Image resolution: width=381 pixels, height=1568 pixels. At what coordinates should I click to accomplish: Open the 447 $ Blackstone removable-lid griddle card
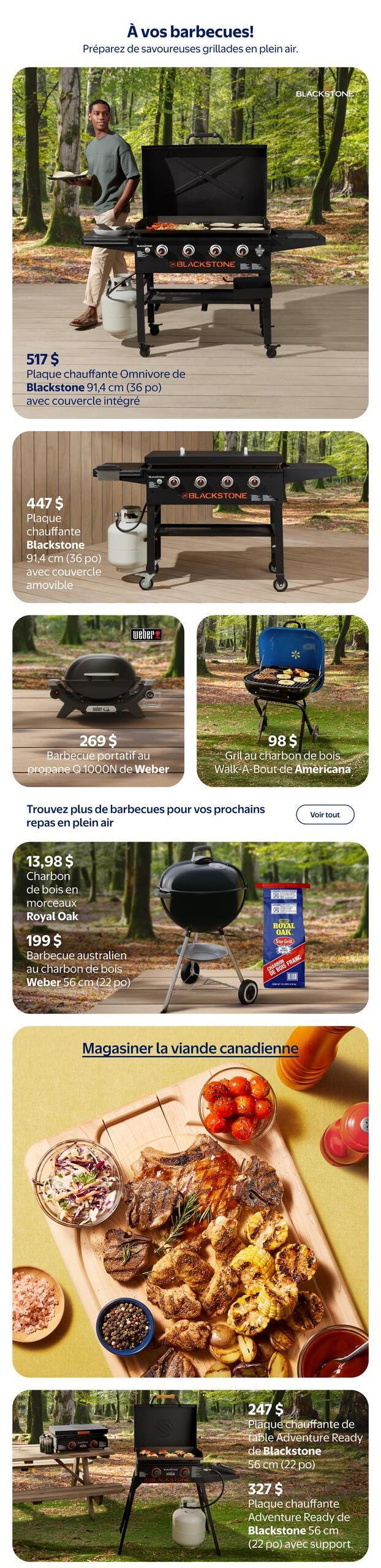[190, 516]
